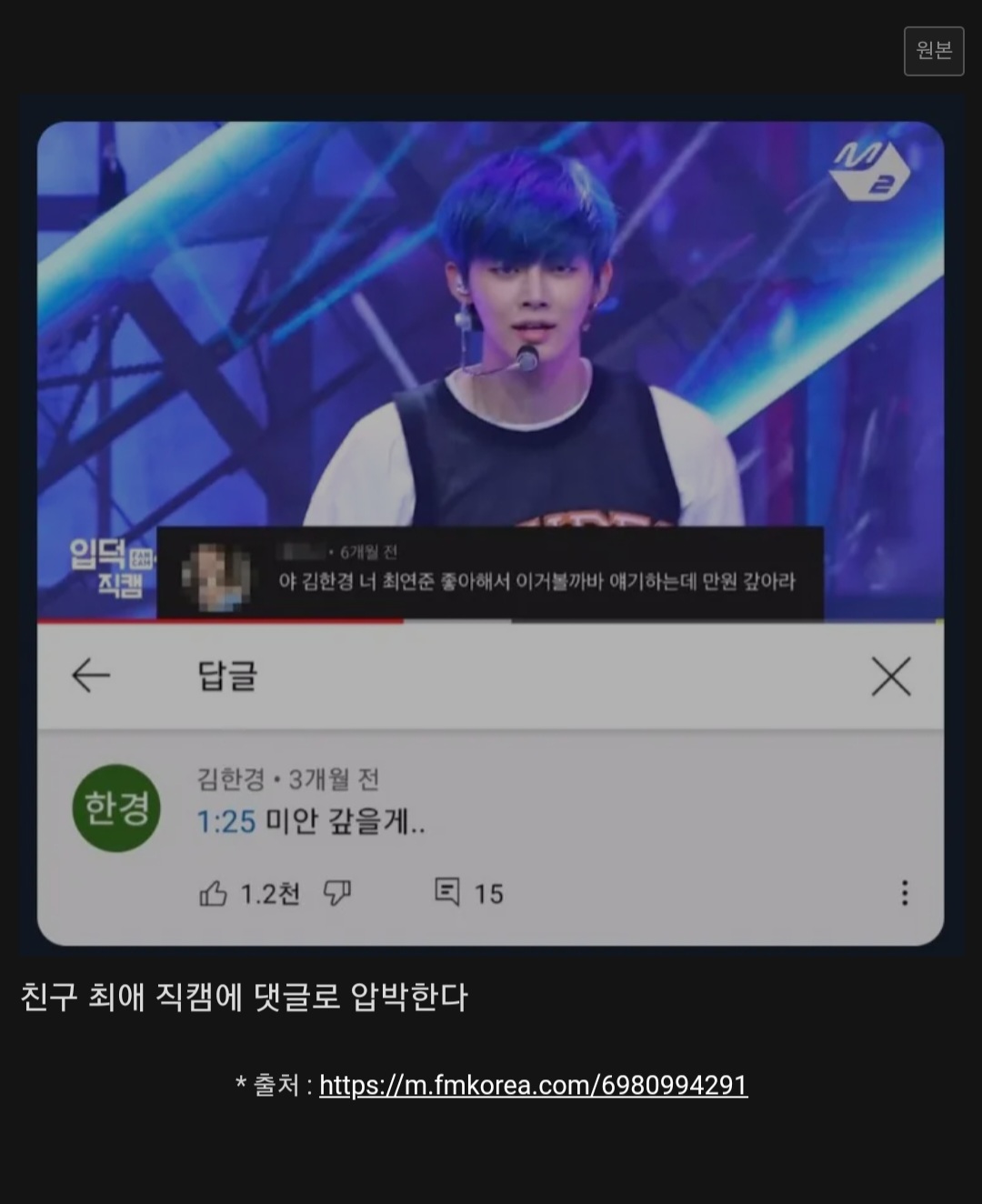Open the fmkorea source link
This screenshot has height=1204, width=982.
(533, 1085)
